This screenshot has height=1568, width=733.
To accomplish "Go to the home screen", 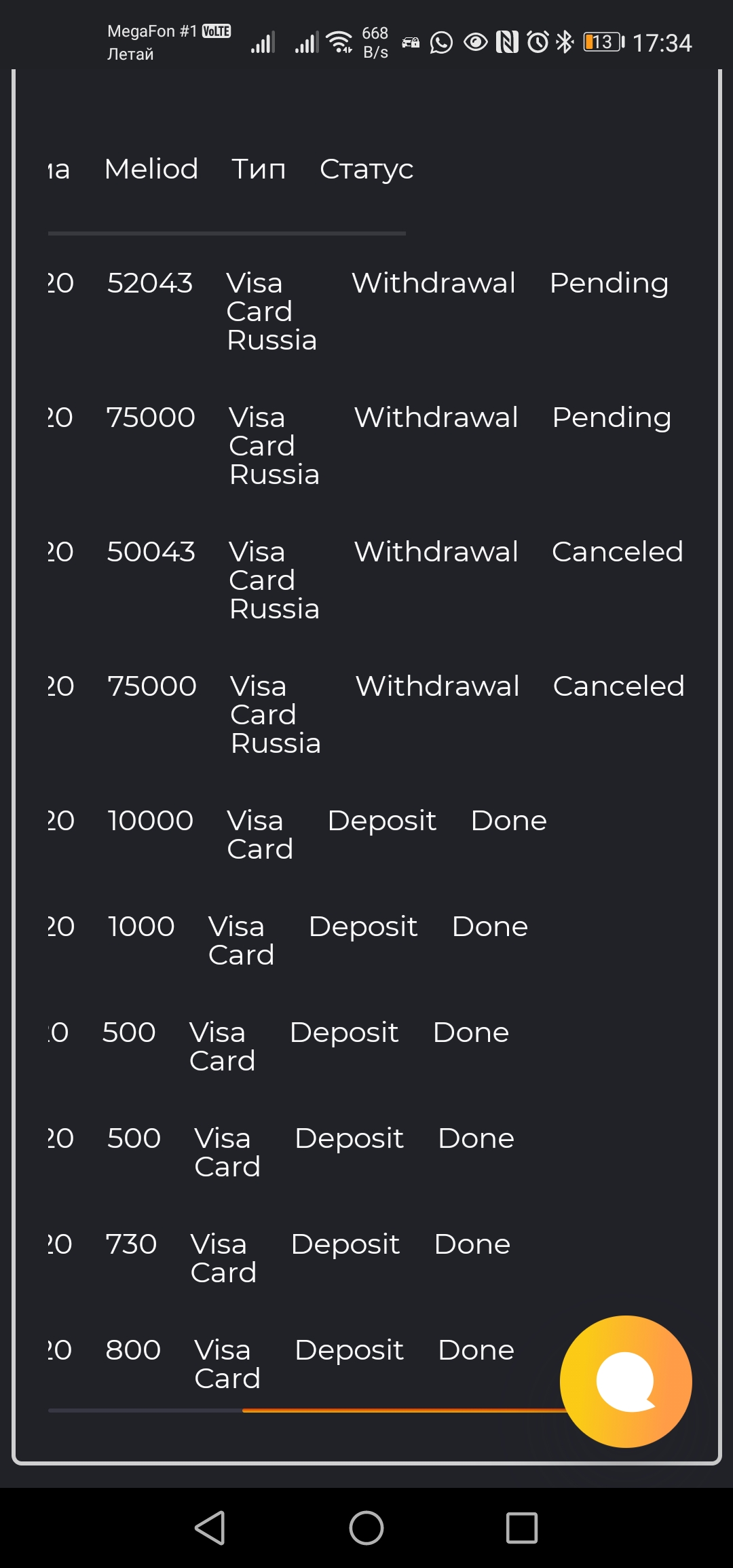I will click(x=366, y=1528).
